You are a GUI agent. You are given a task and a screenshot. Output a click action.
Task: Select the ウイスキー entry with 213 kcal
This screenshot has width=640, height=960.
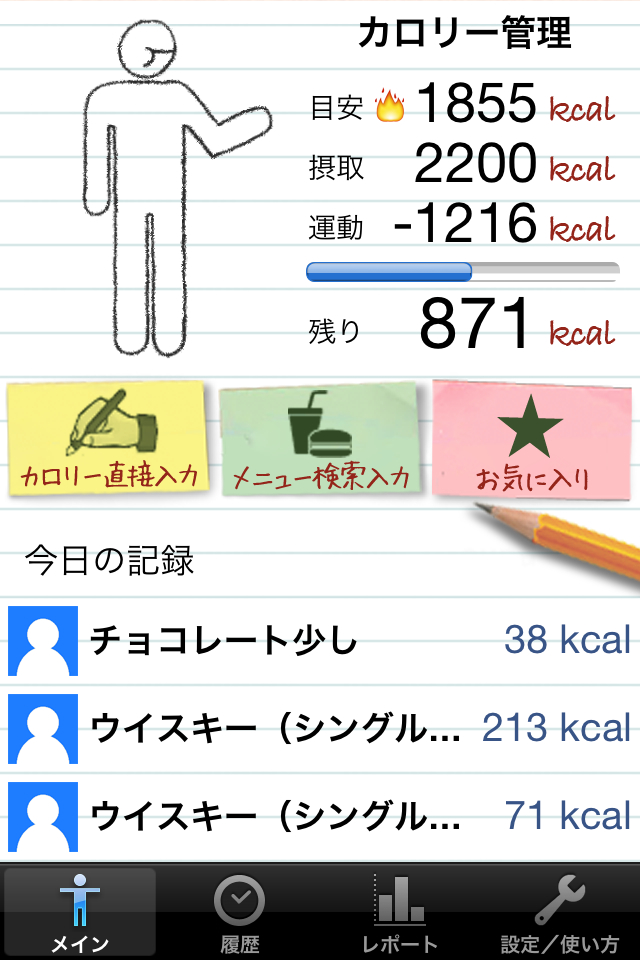320,728
